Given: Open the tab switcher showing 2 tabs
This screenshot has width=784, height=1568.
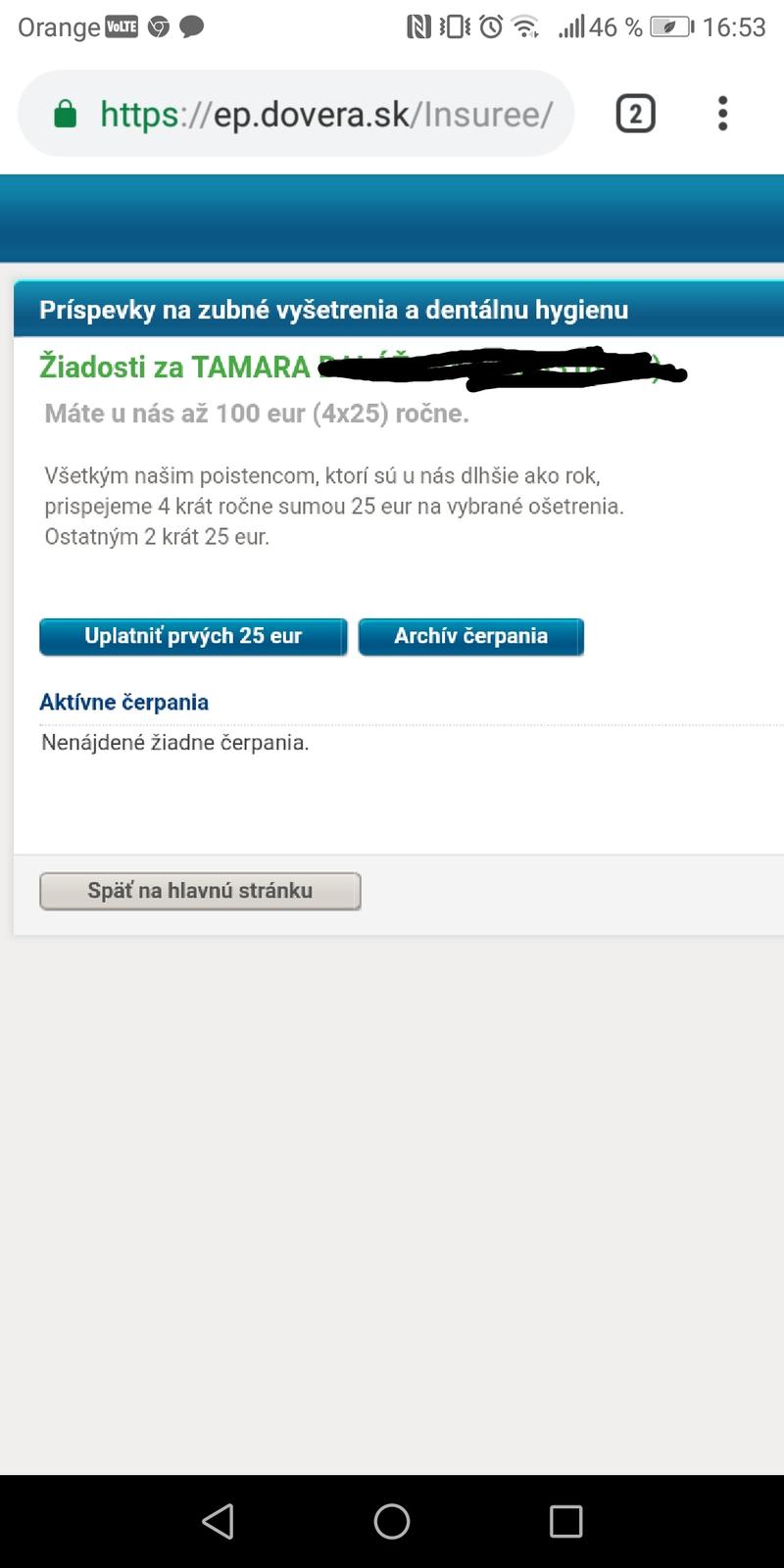Looking at the screenshot, I should click(x=635, y=115).
